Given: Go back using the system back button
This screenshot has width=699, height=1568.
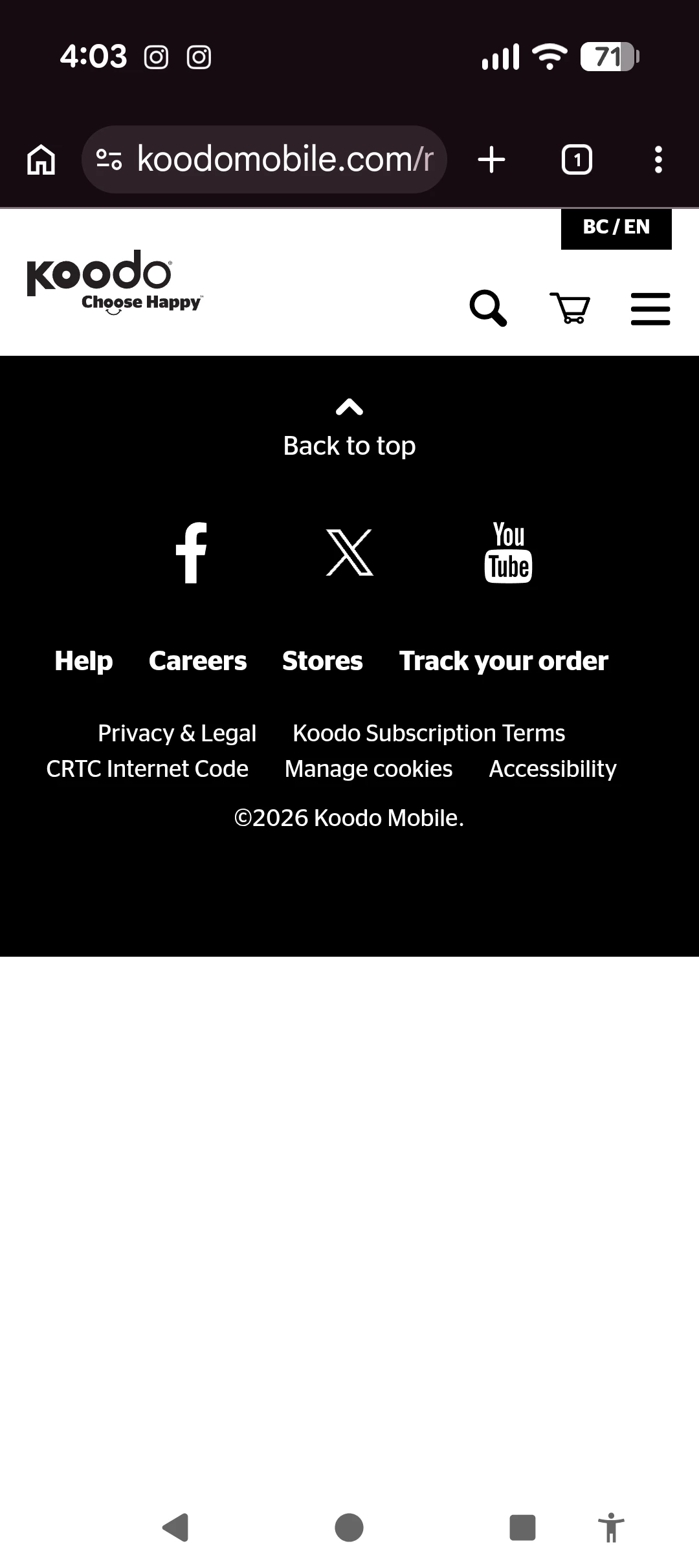Looking at the screenshot, I should pyautogui.click(x=175, y=1528).
